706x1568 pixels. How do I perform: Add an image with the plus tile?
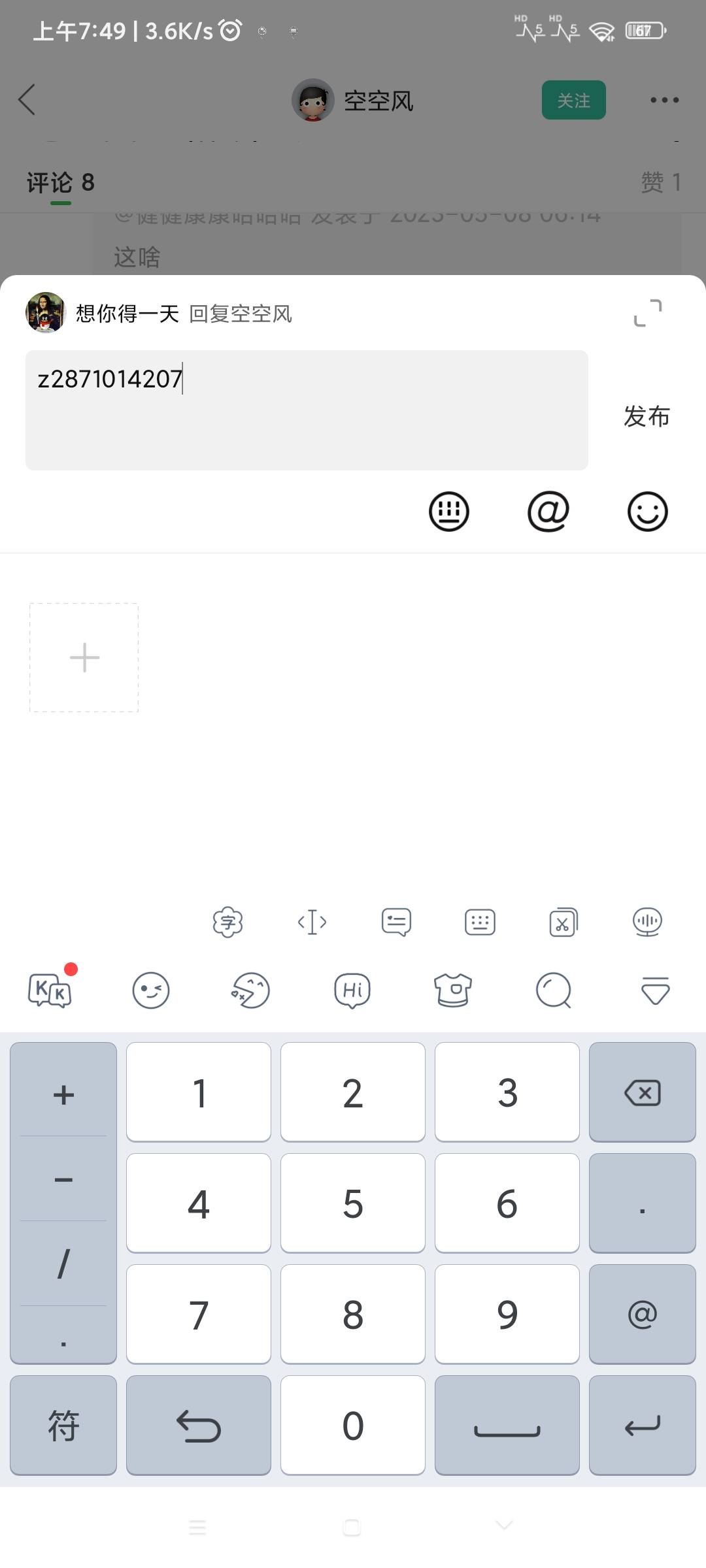point(84,657)
